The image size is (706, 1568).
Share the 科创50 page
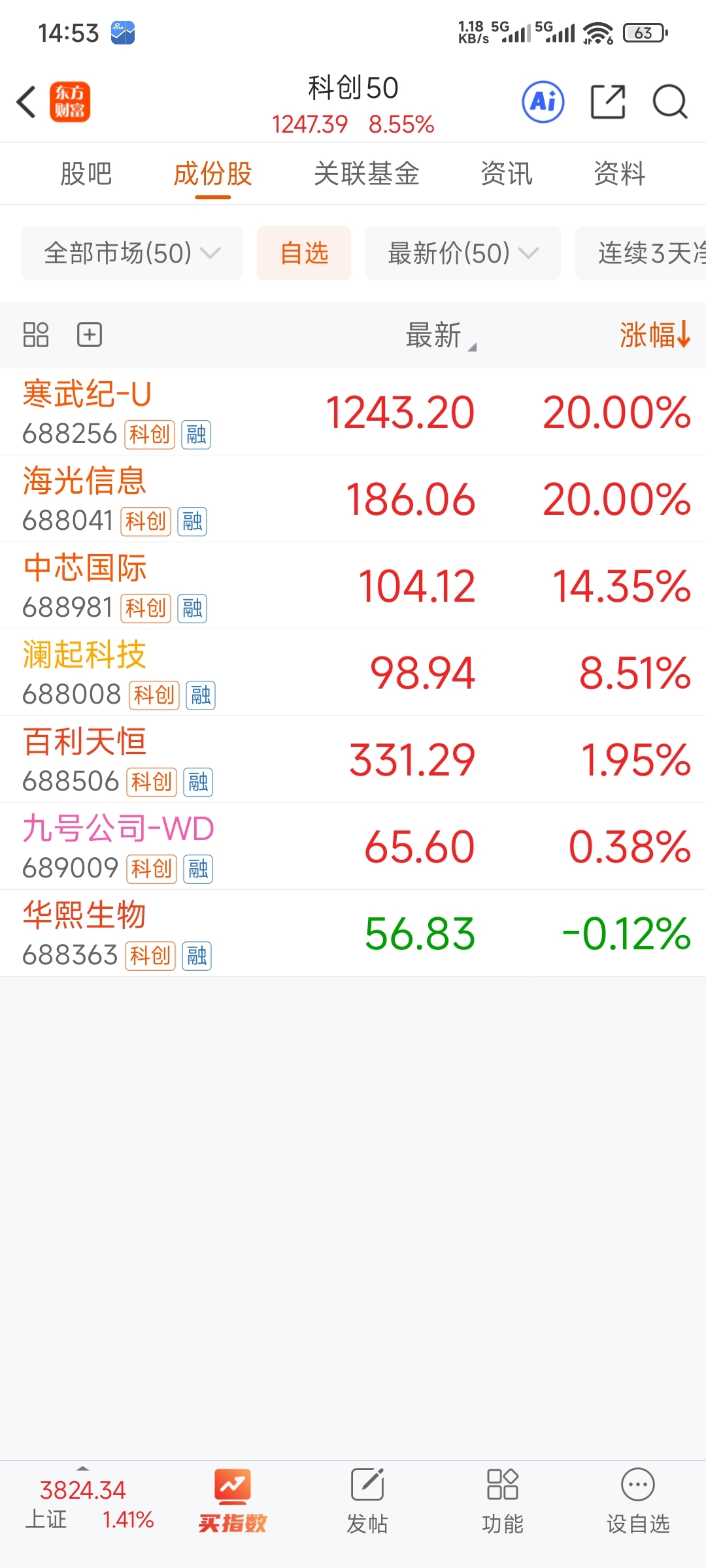(x=608, y=102)
